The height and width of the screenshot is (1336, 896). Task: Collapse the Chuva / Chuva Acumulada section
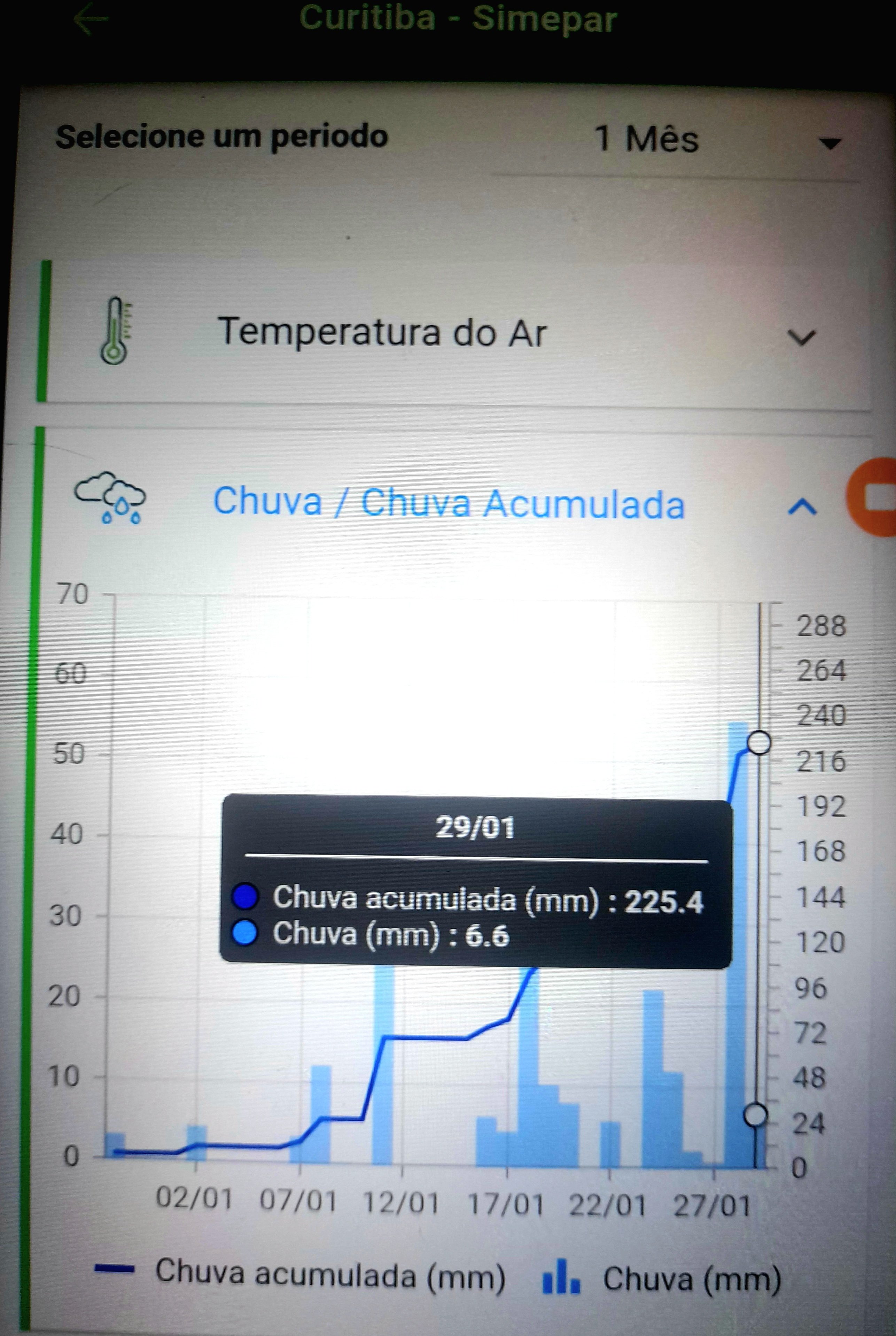click(x=802, y=507)
